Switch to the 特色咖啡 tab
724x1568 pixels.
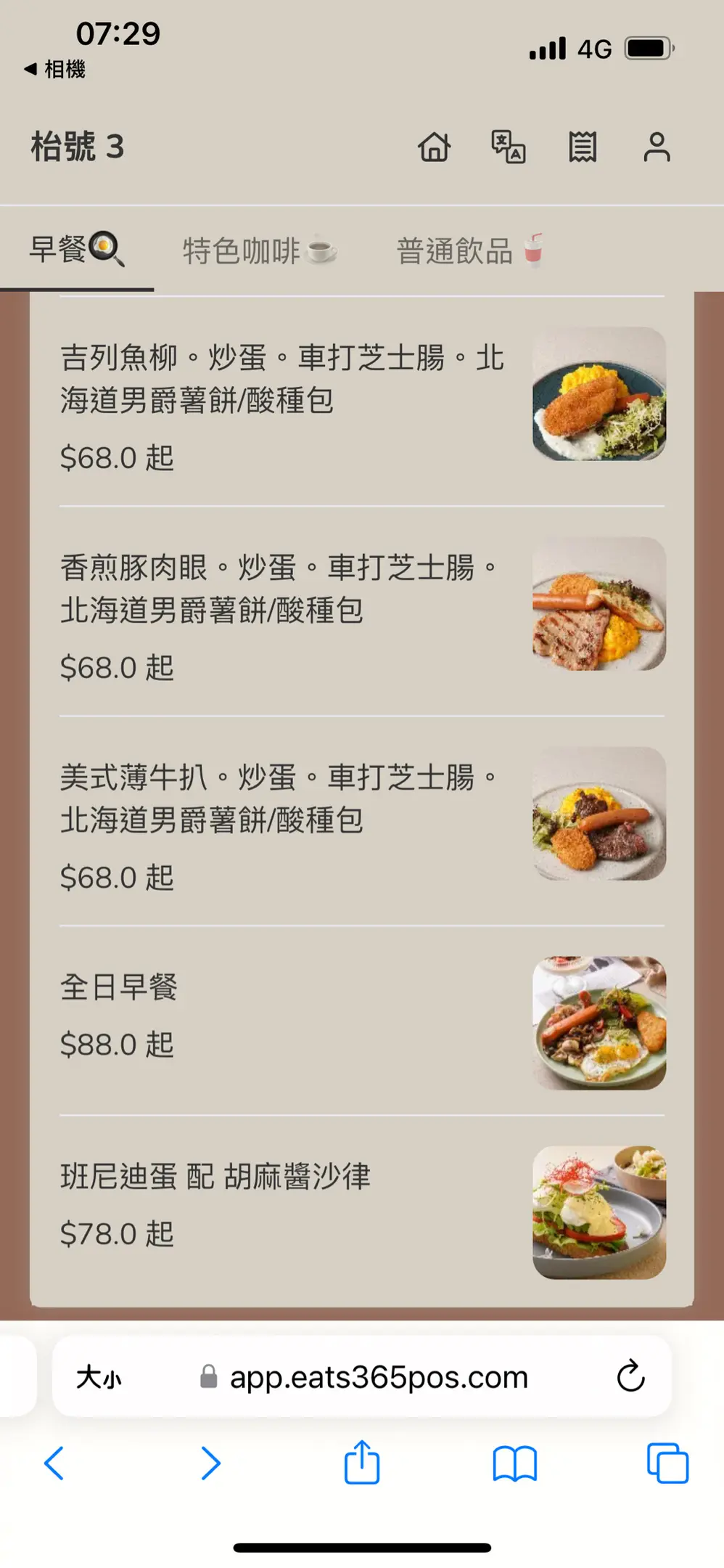pyautogui.click(x=259, y=250)
